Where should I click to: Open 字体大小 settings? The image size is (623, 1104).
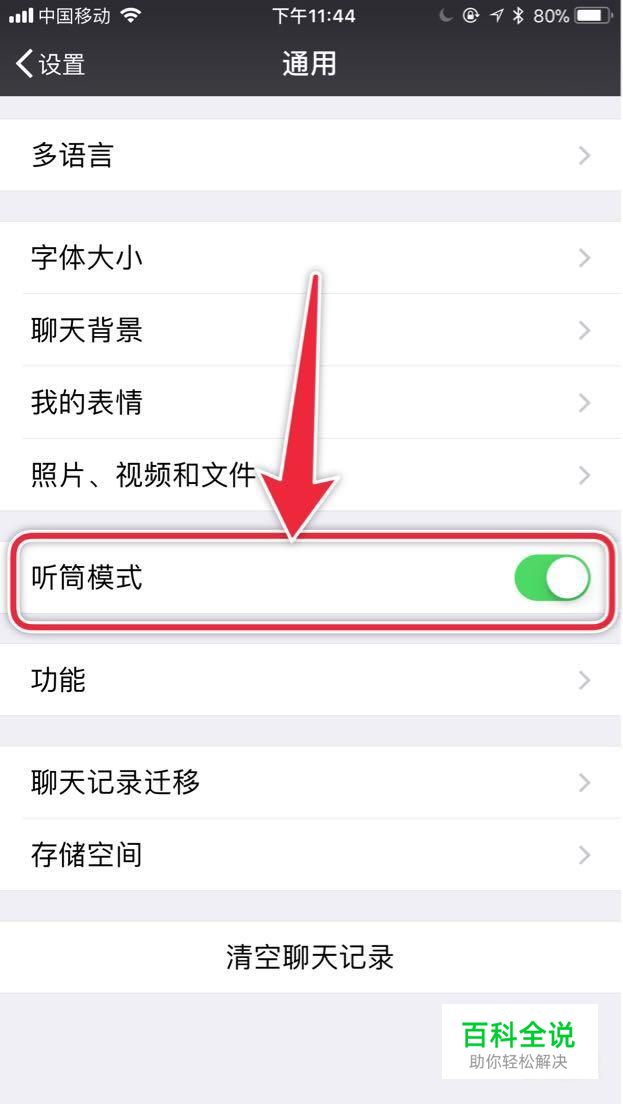[x=311, y=258]
